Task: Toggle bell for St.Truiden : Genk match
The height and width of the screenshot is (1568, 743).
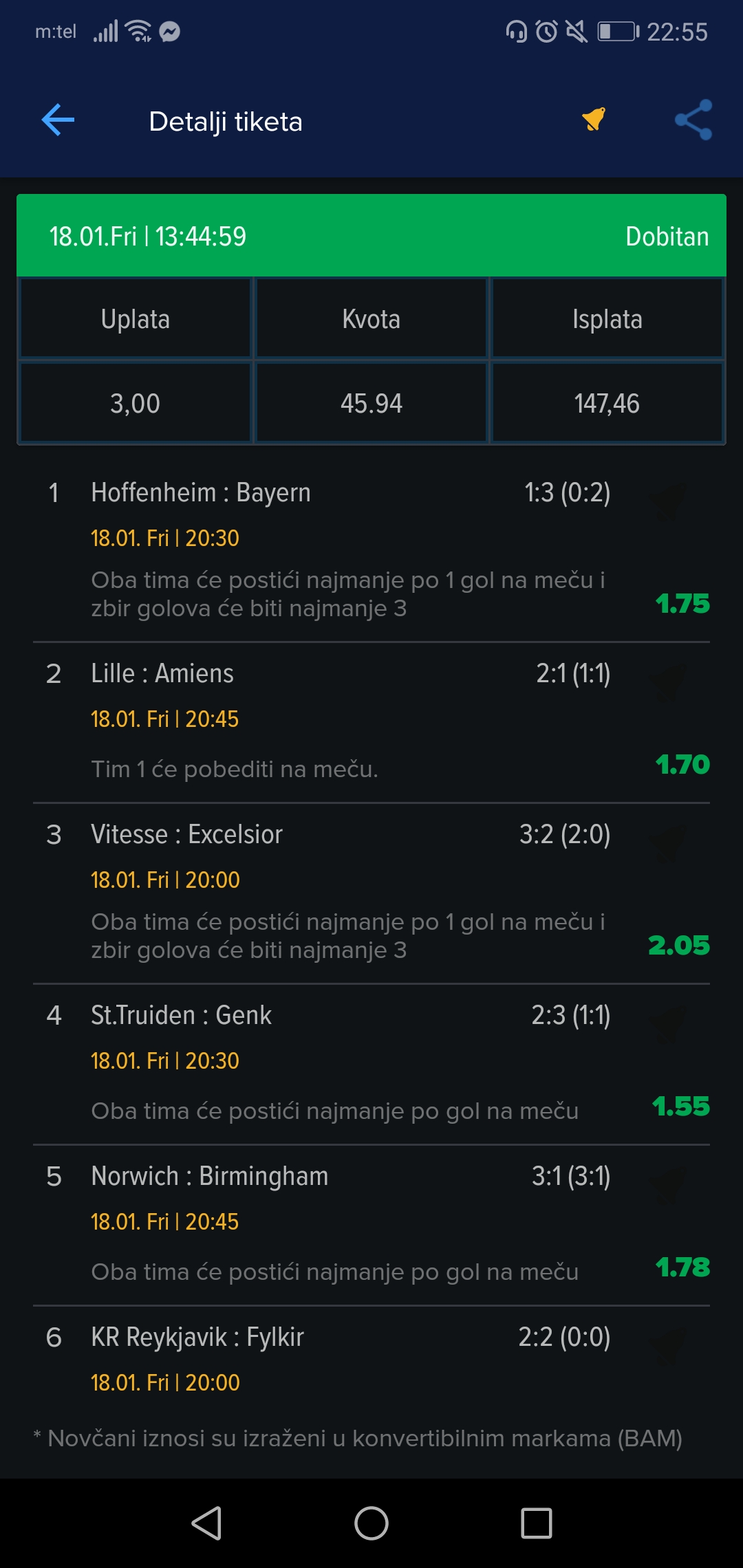Action: pos(669,1023)
